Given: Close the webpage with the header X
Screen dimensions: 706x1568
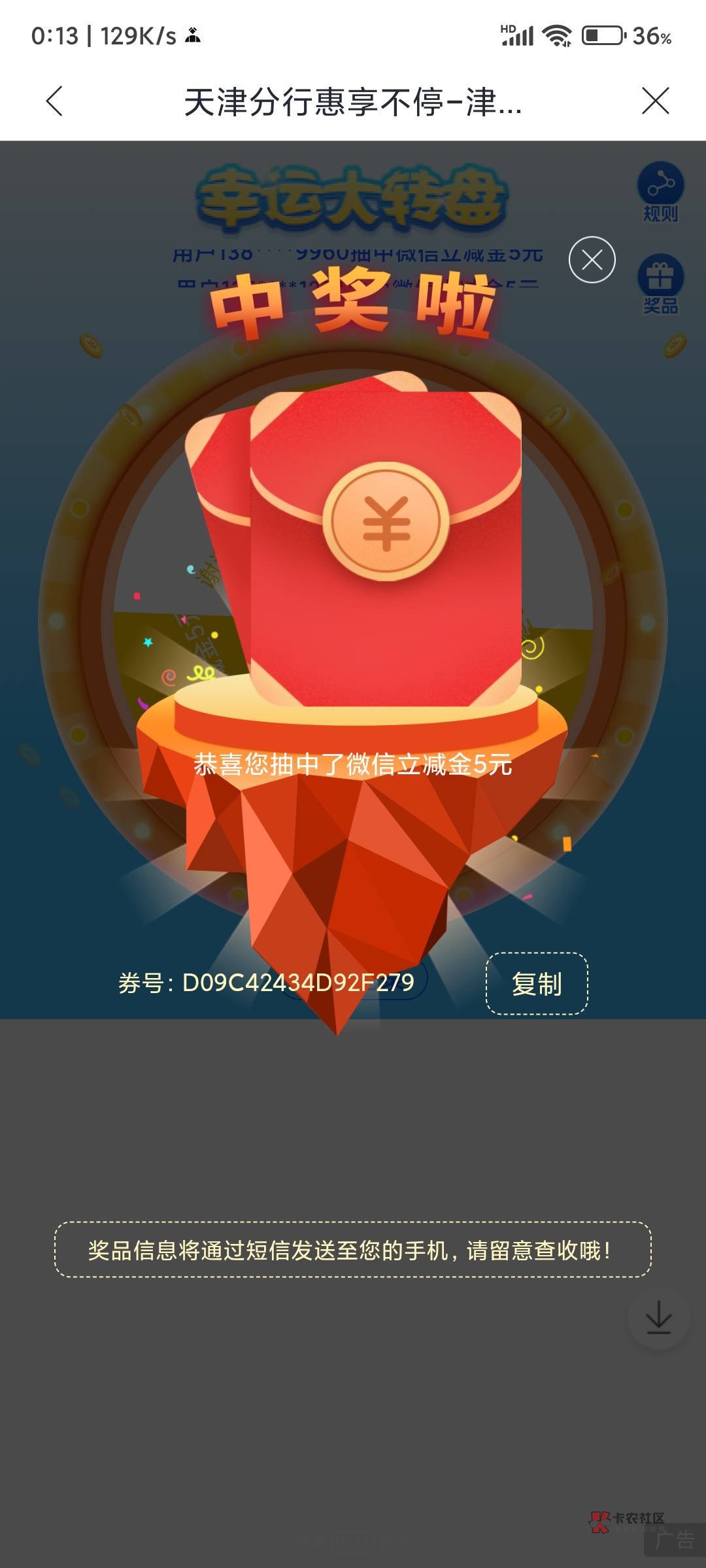Looking at the screenshot, I should (x=655, y=101).
